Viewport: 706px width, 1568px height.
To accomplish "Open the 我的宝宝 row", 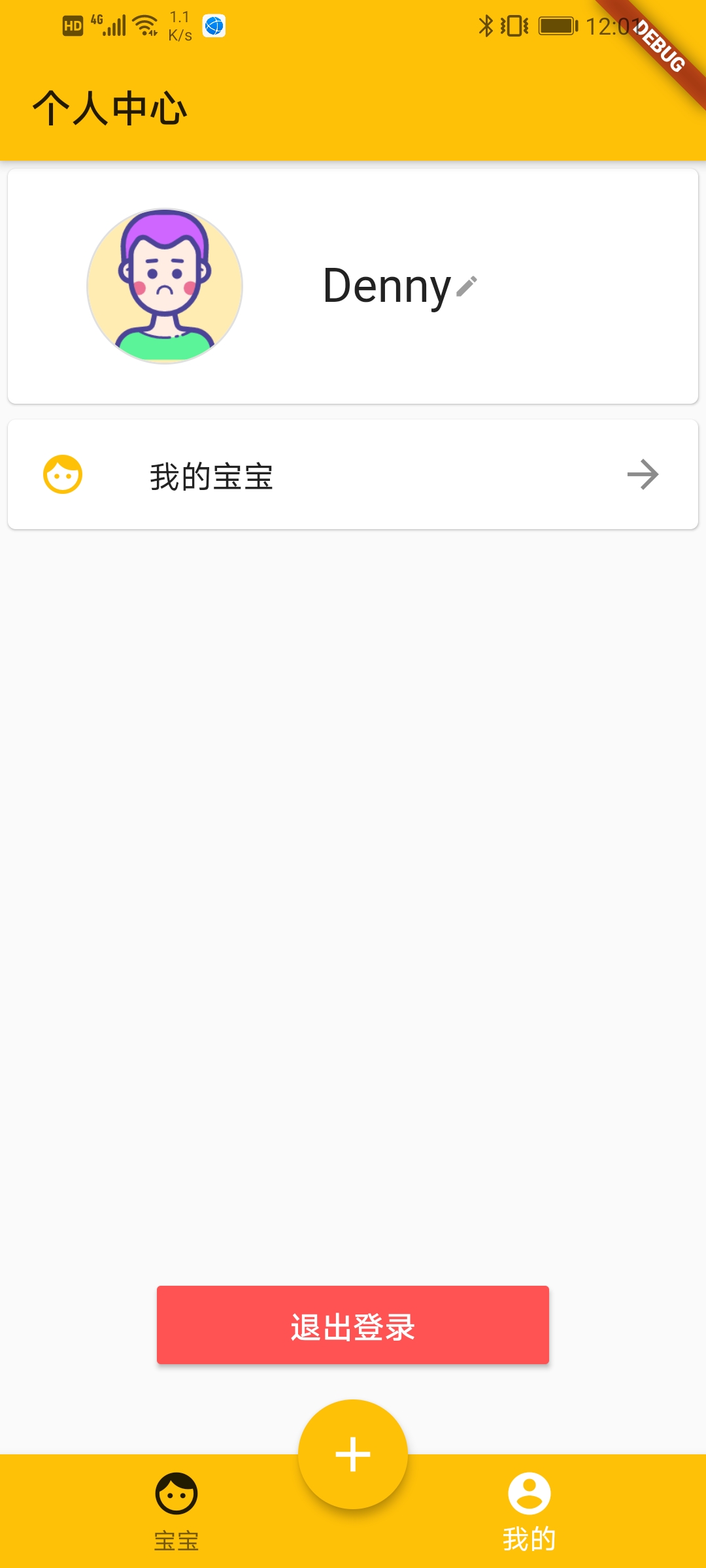I will click(353, 475).
